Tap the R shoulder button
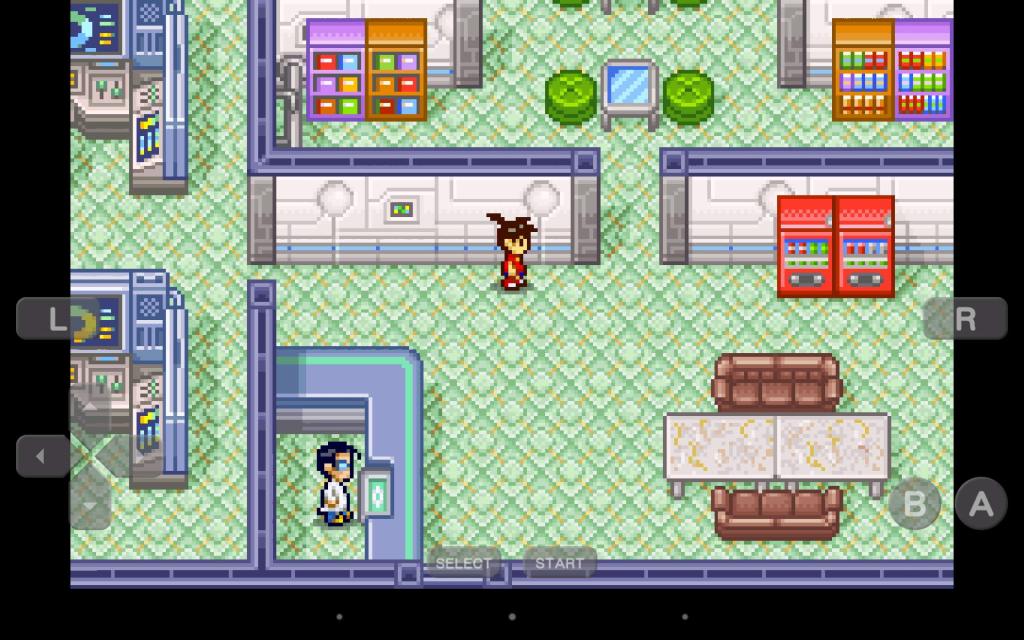Image resolution: width=1024 pixels, height=640 pixels. pyautogui.click(x=965, y=318)
